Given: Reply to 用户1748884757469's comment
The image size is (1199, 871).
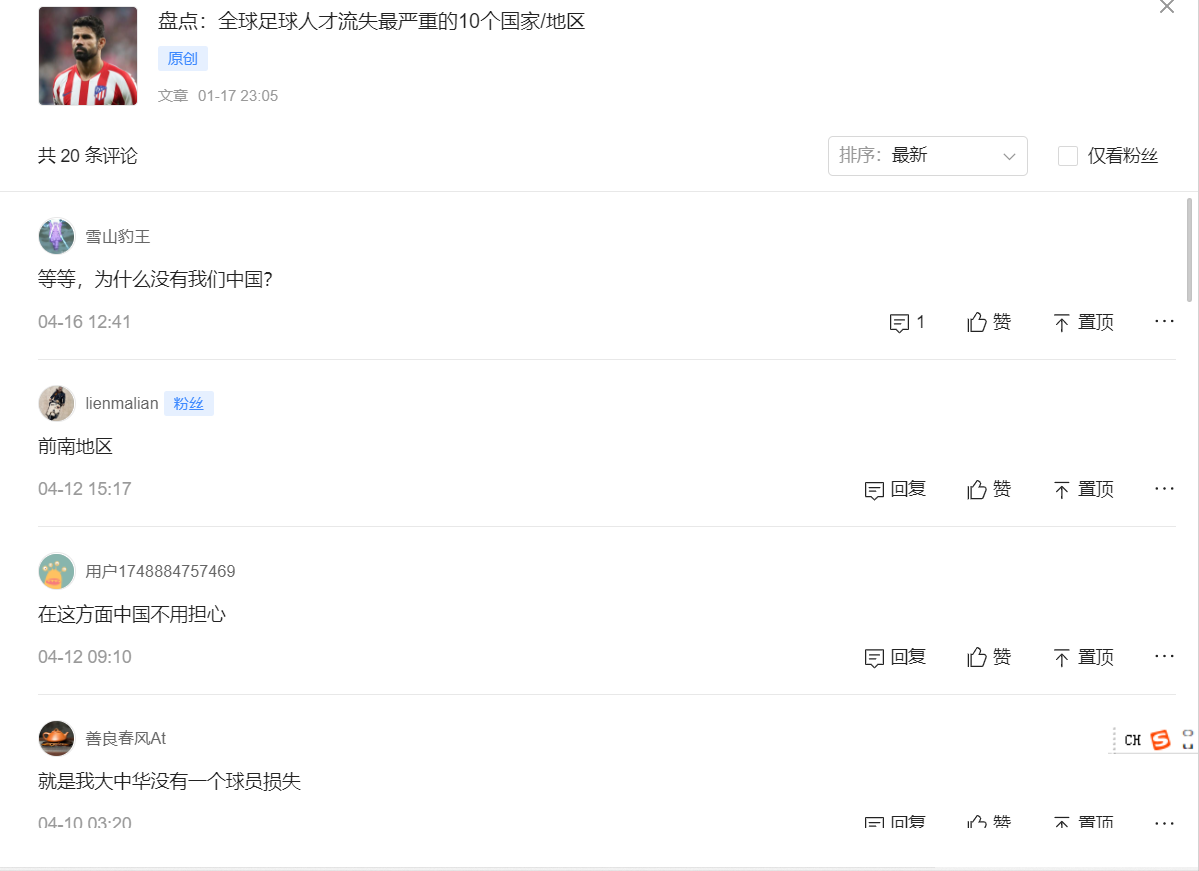Looking at the screenshot, I should point(895,657).
